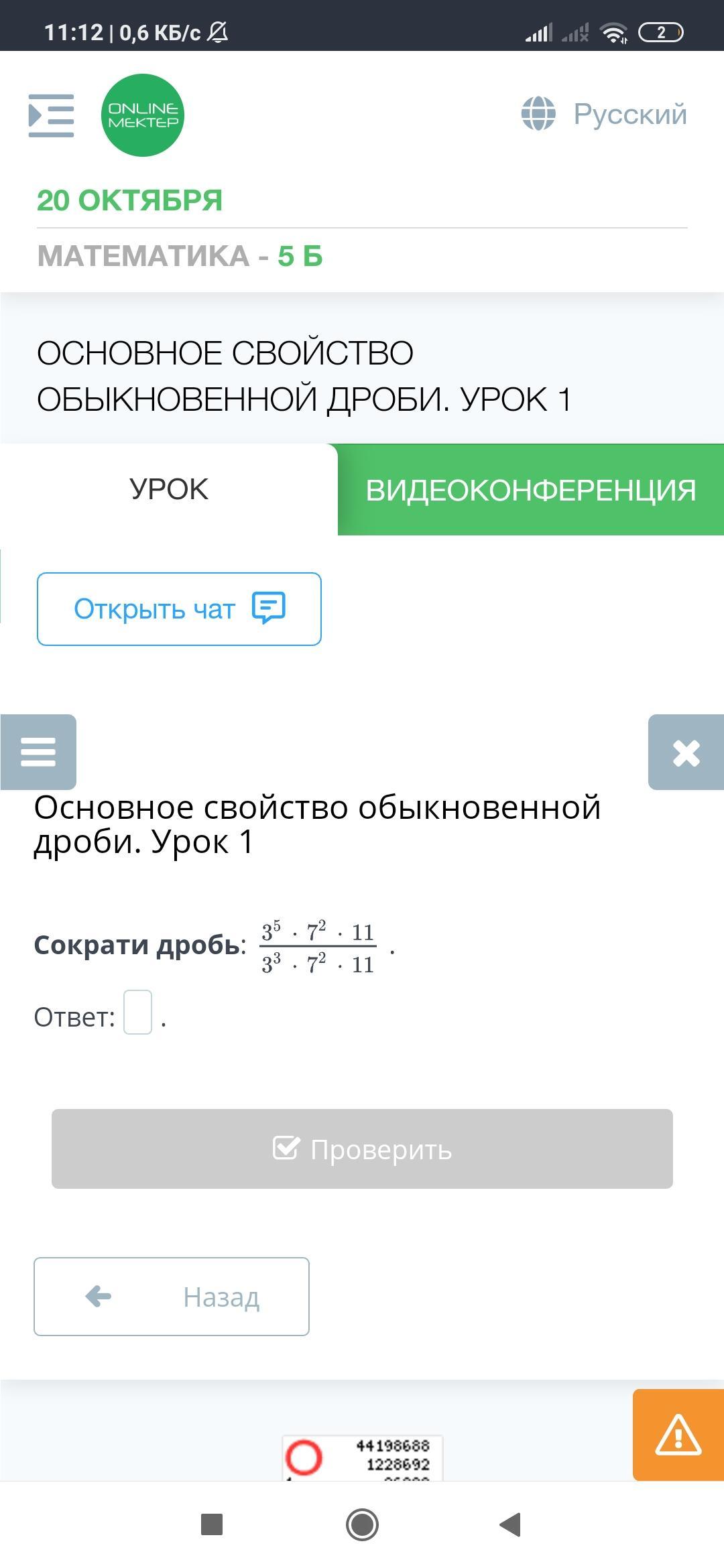Open the lesson hamburger menu
The height and width of the screenshot is (1568, 724).
(38, 752)
